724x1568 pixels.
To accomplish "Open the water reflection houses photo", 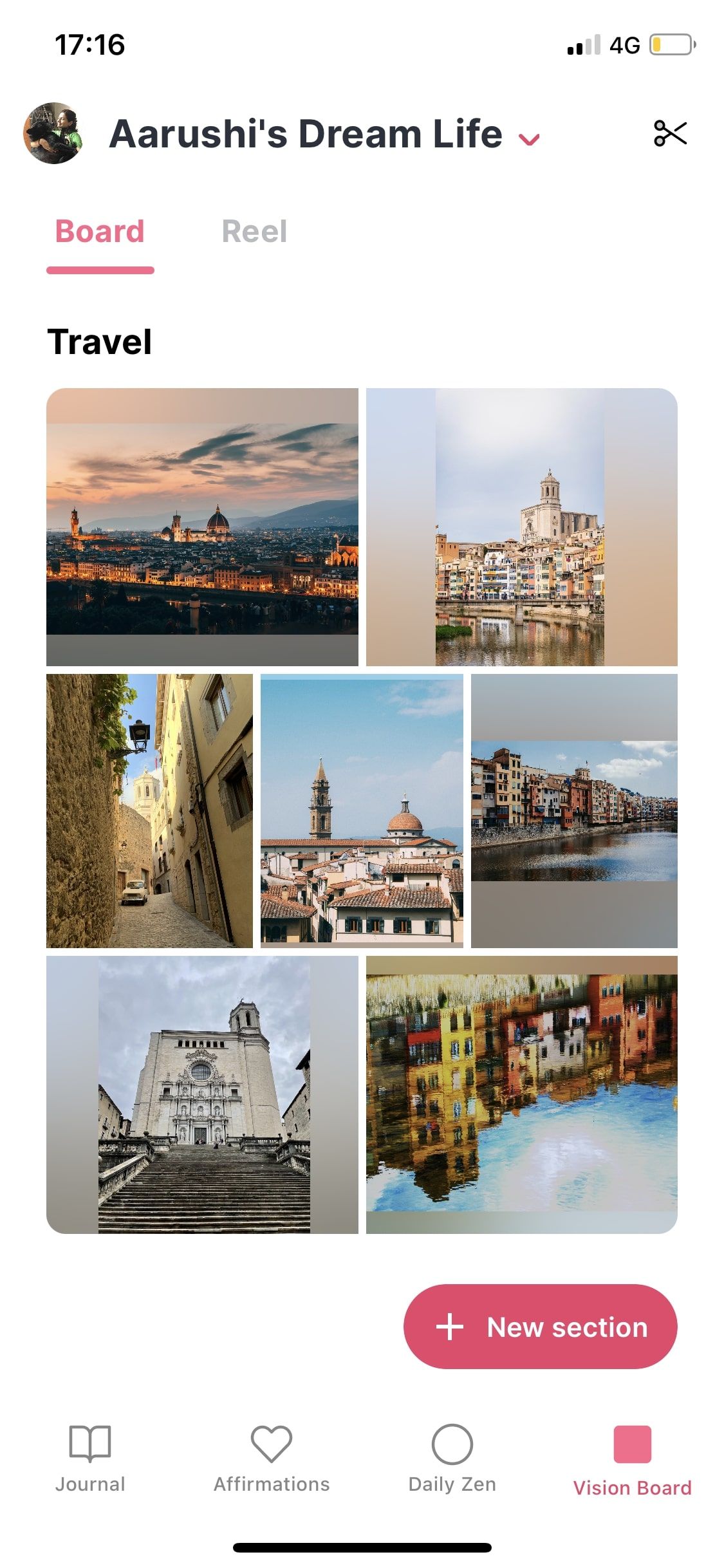I will tap(522, 1094).
